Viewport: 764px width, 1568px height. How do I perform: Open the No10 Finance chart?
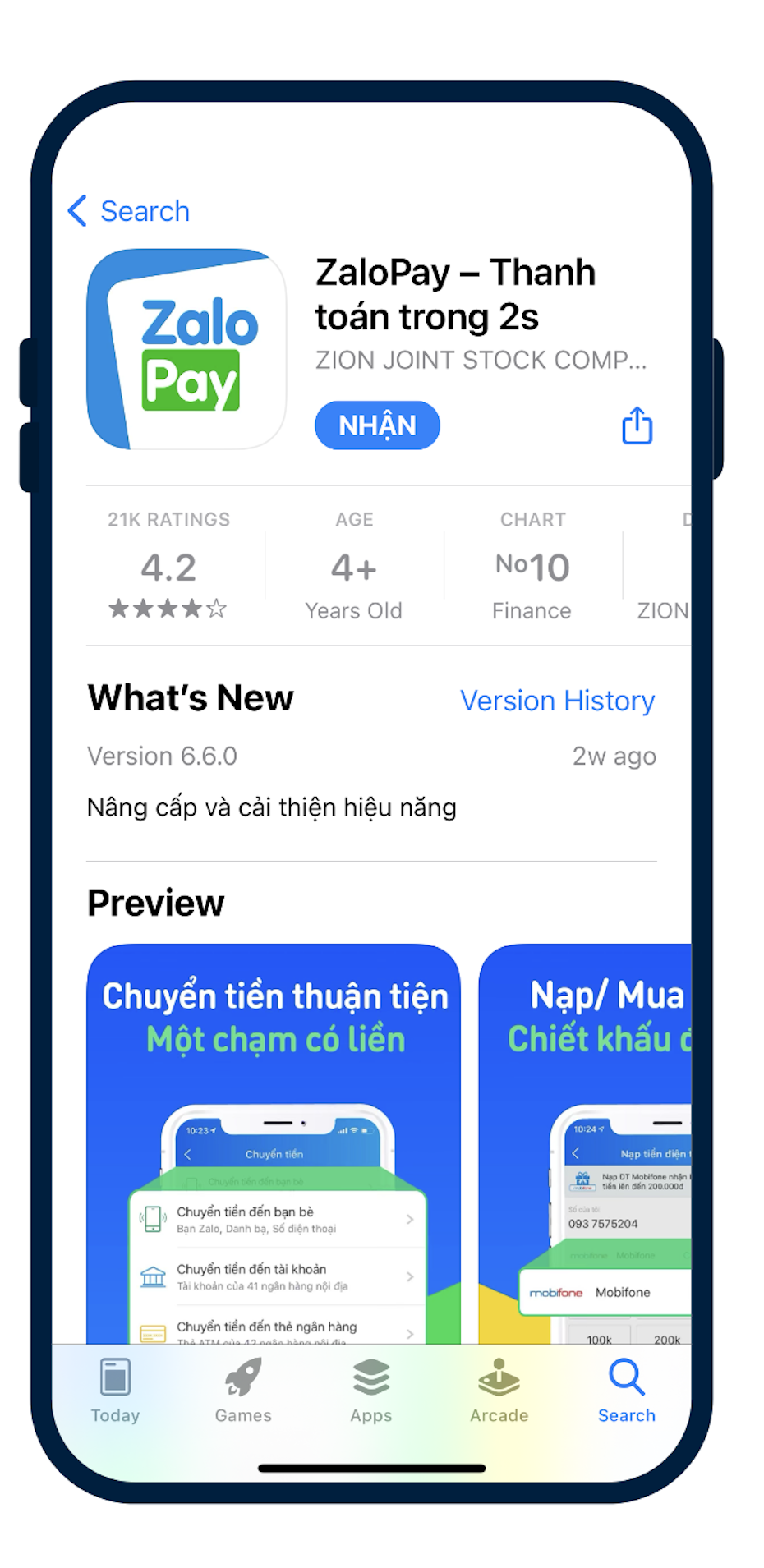(532, 565)
